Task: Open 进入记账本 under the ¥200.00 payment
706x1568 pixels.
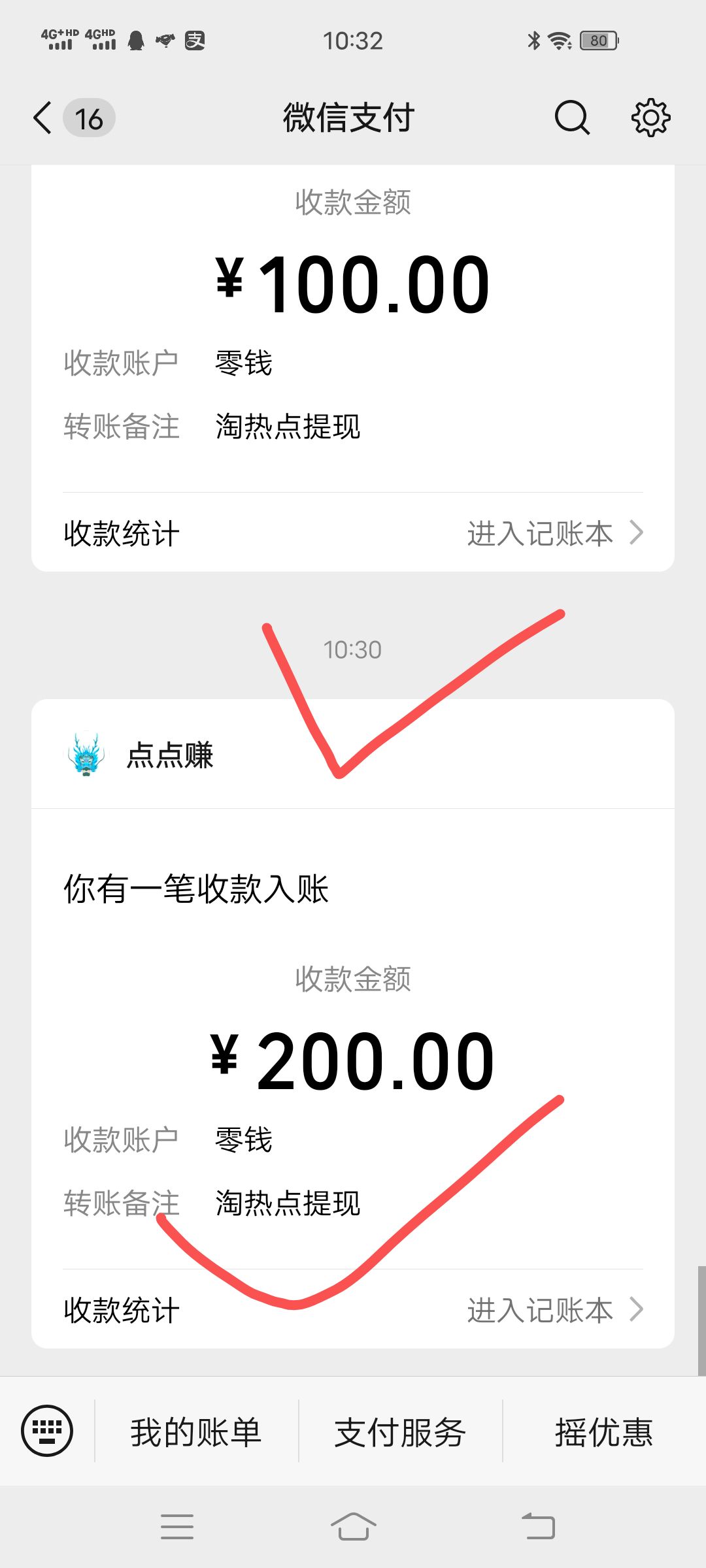Action: pyautogui.click(x=554, y=1310)
